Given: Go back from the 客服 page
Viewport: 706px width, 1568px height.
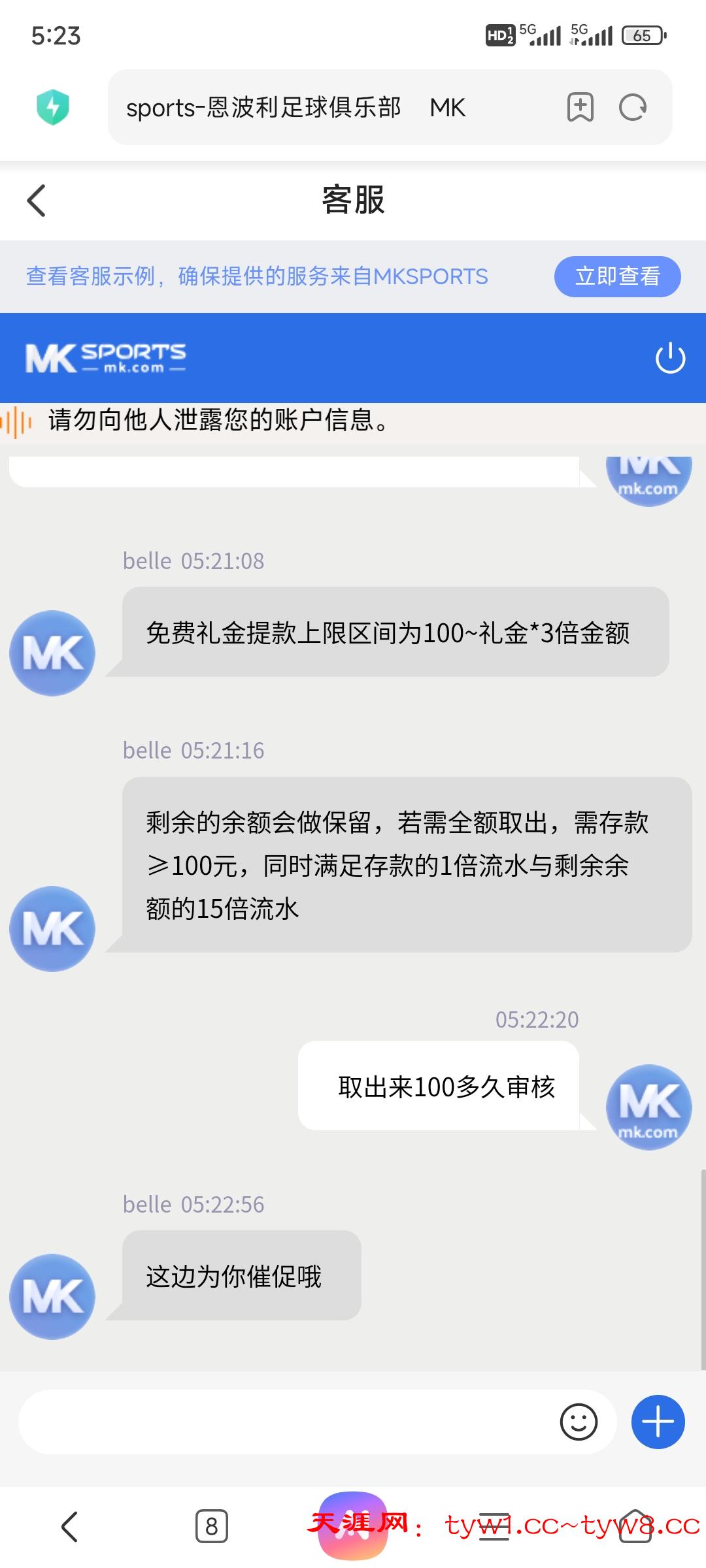Looking at the screenshot, I should tap(37, 200).
